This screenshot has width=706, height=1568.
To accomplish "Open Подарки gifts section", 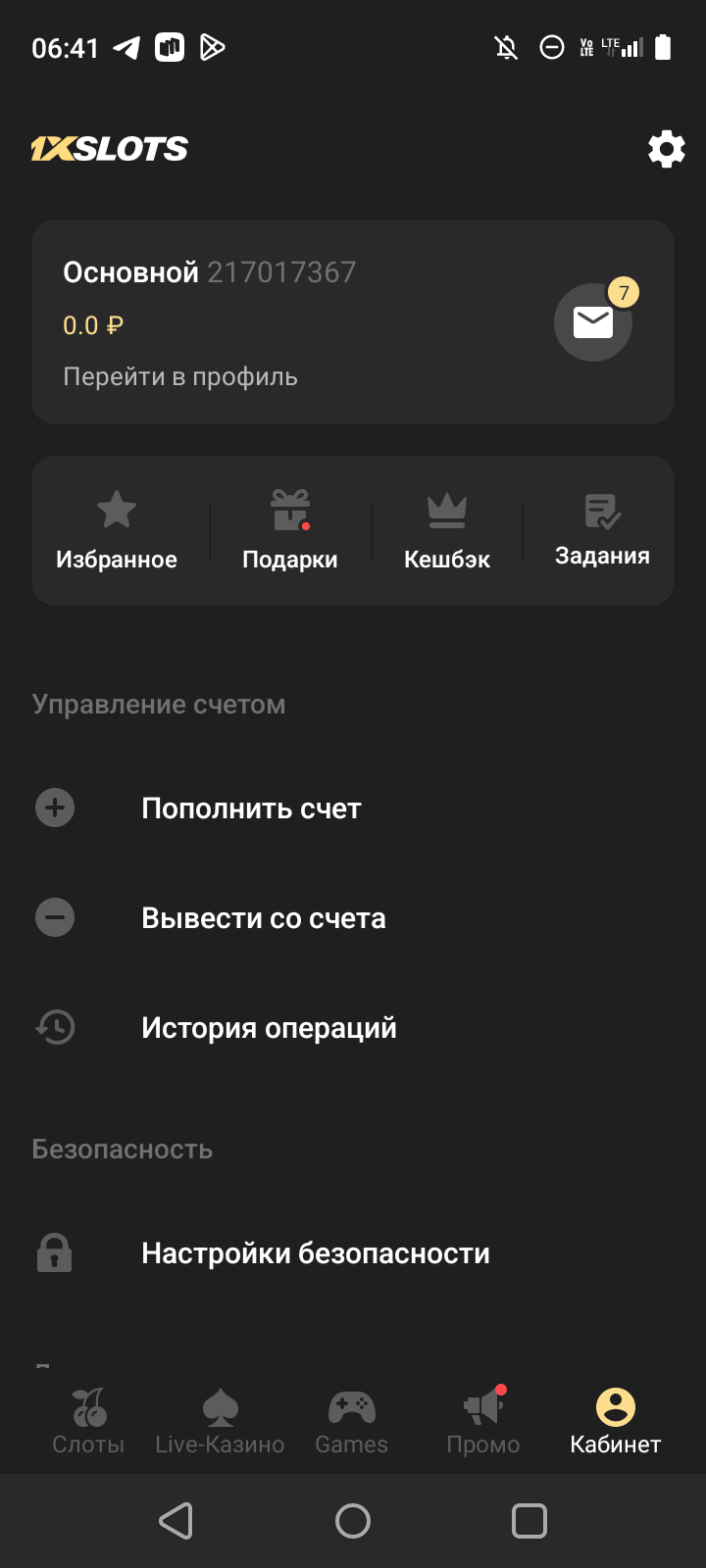I will click(x=290, y=530).
